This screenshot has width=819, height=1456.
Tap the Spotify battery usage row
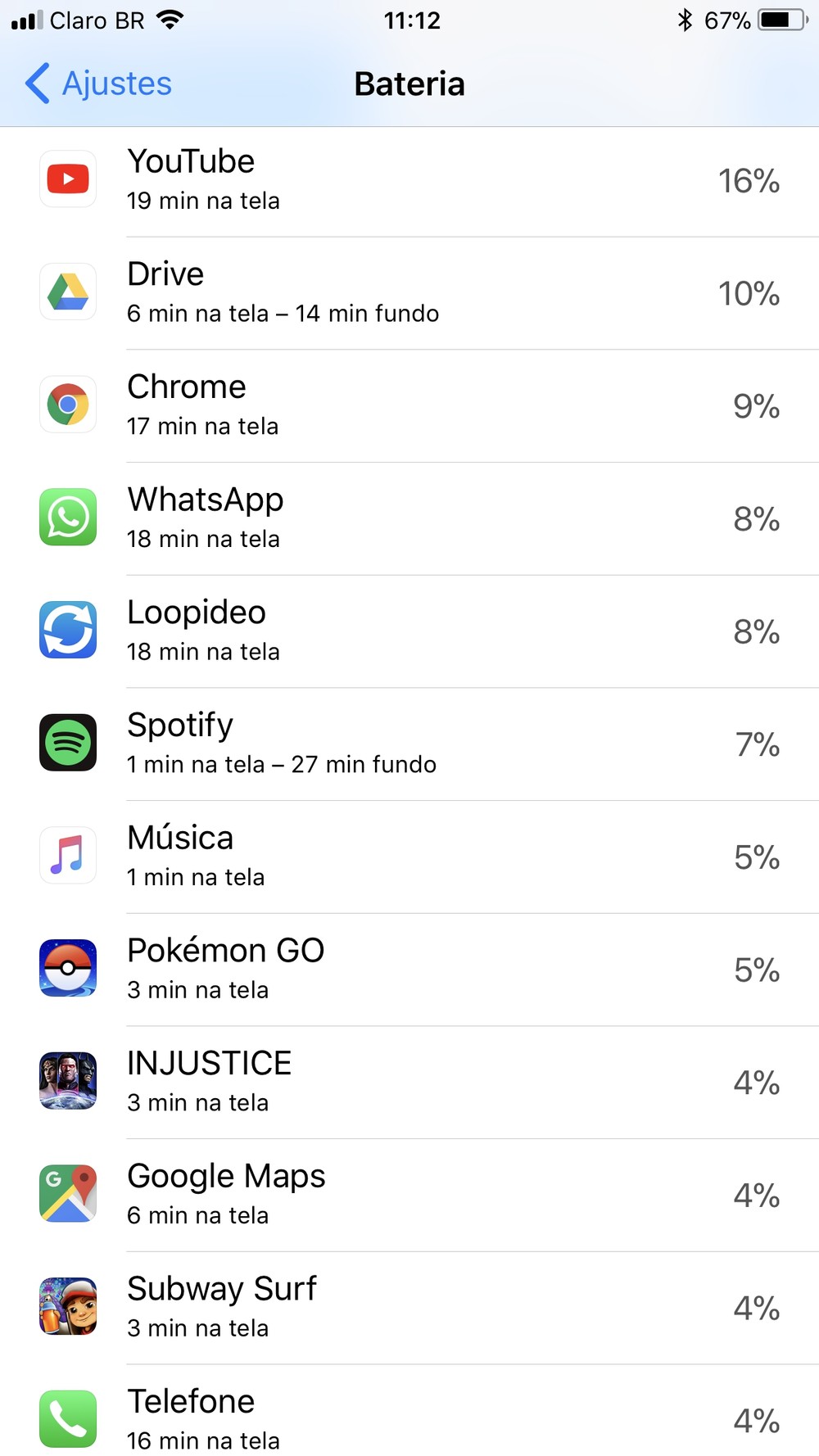coord(409,744)
